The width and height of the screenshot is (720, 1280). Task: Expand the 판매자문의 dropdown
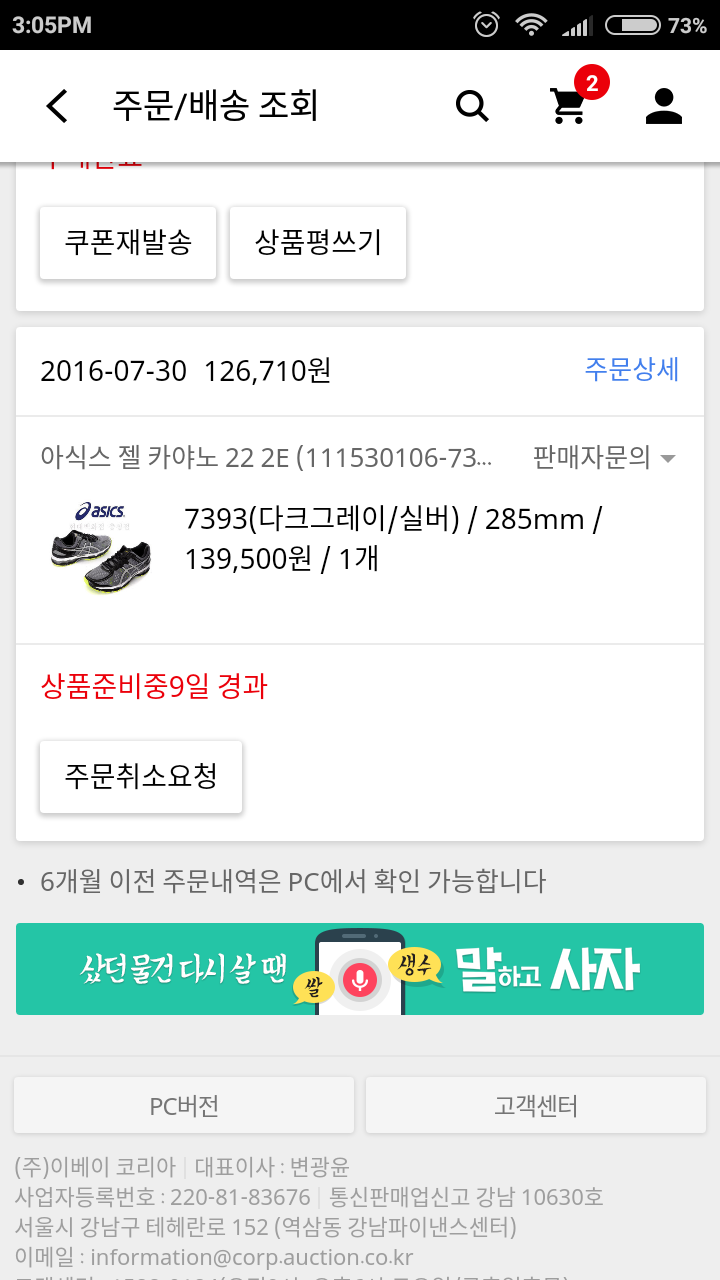click(x=604, y=458)
